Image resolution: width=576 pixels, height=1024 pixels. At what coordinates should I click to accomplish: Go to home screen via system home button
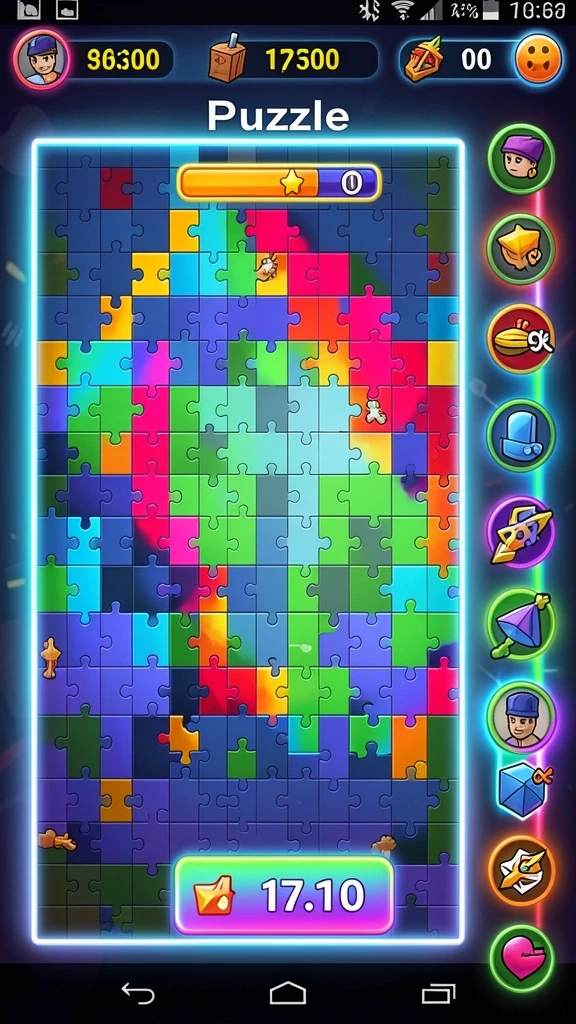tap(288, 993)
